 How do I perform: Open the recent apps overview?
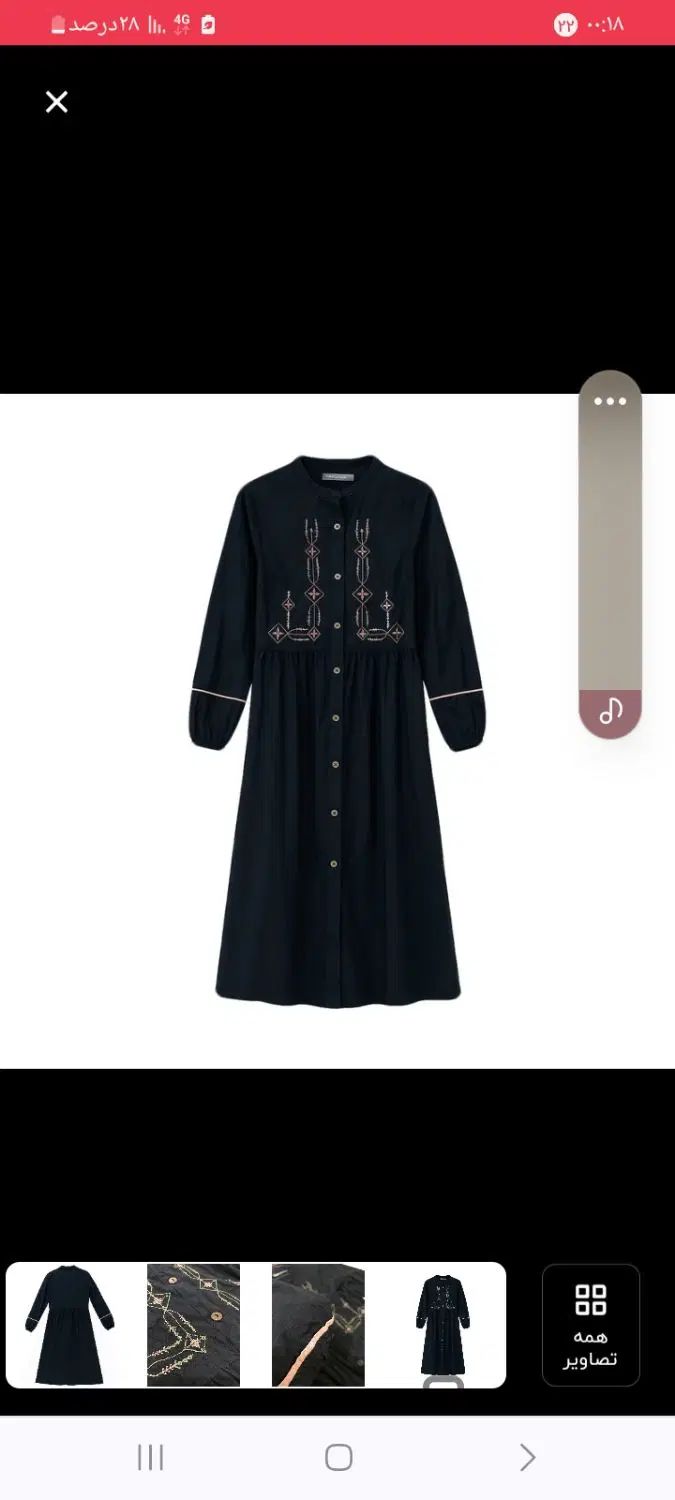pos(150,1458)
